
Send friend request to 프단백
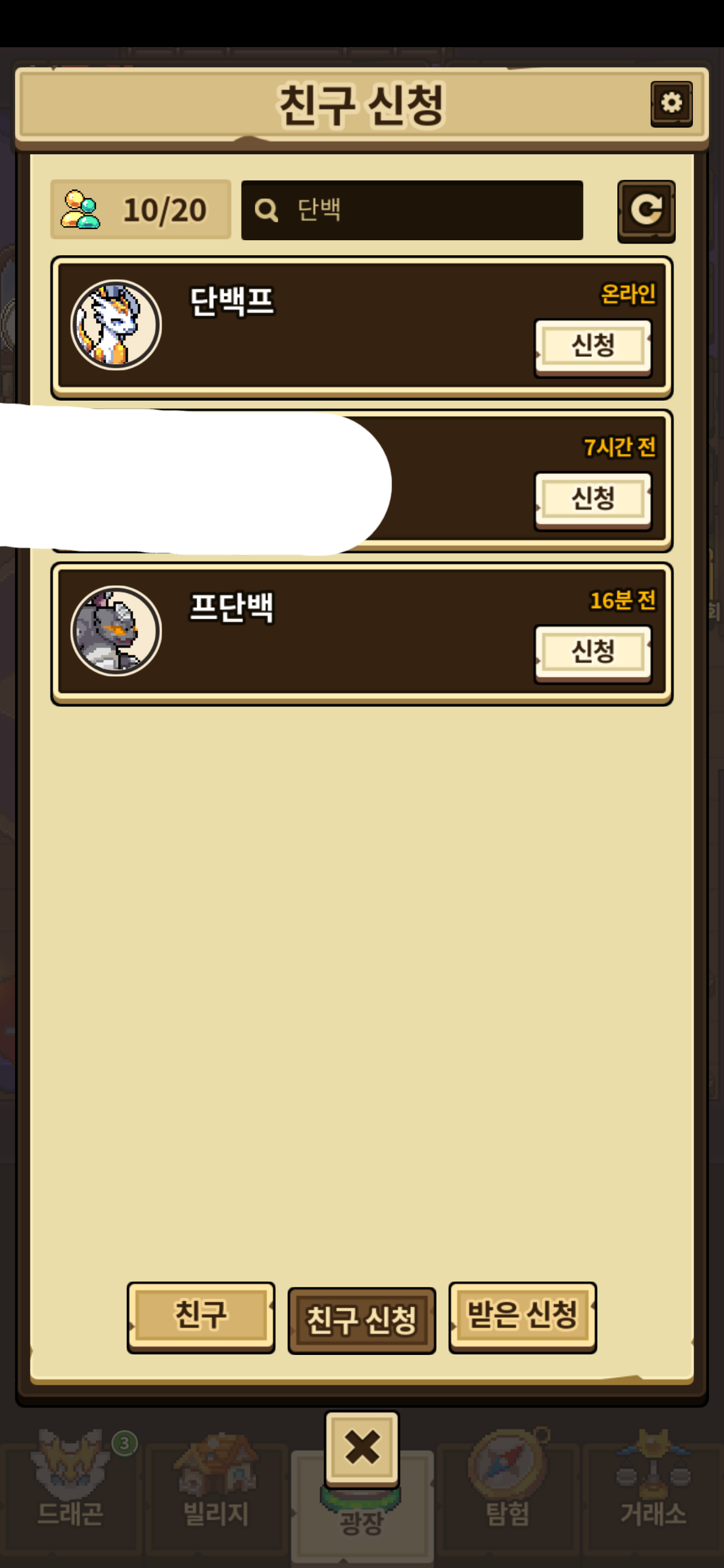[x=592, y=653]
